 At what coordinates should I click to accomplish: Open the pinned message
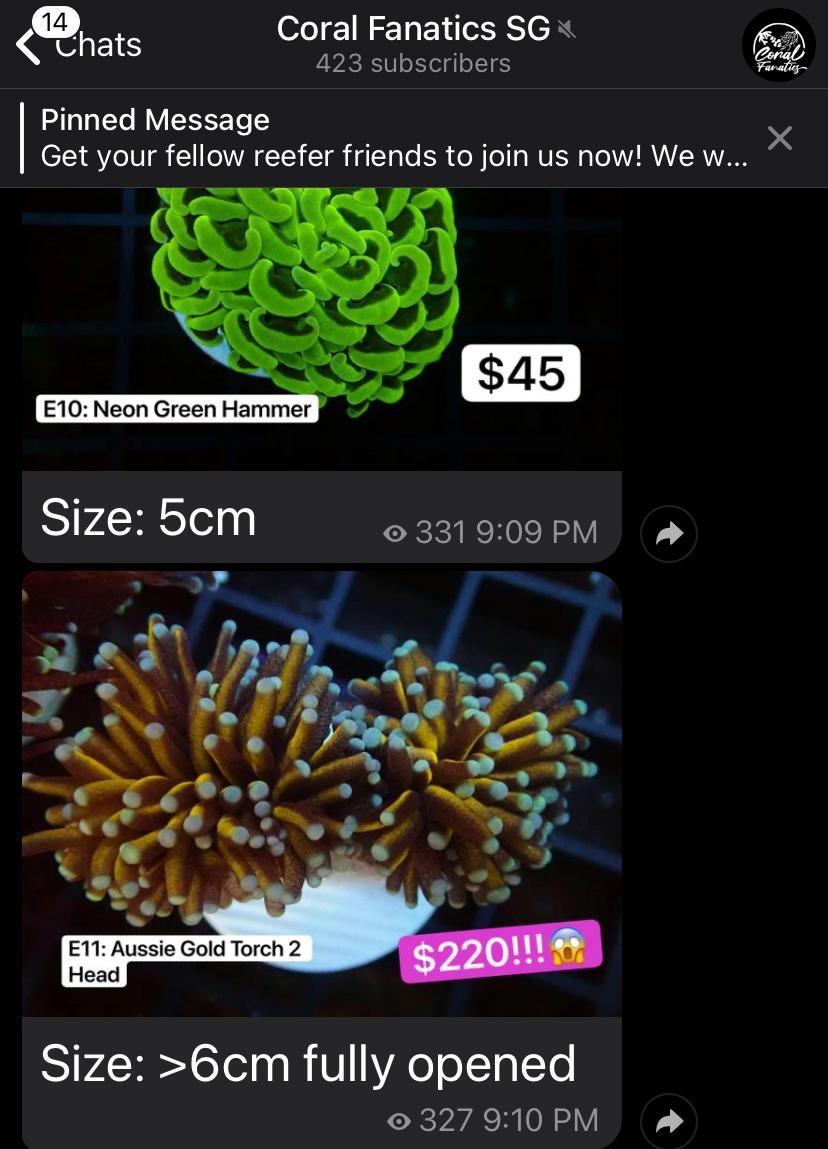click(392, 138)
